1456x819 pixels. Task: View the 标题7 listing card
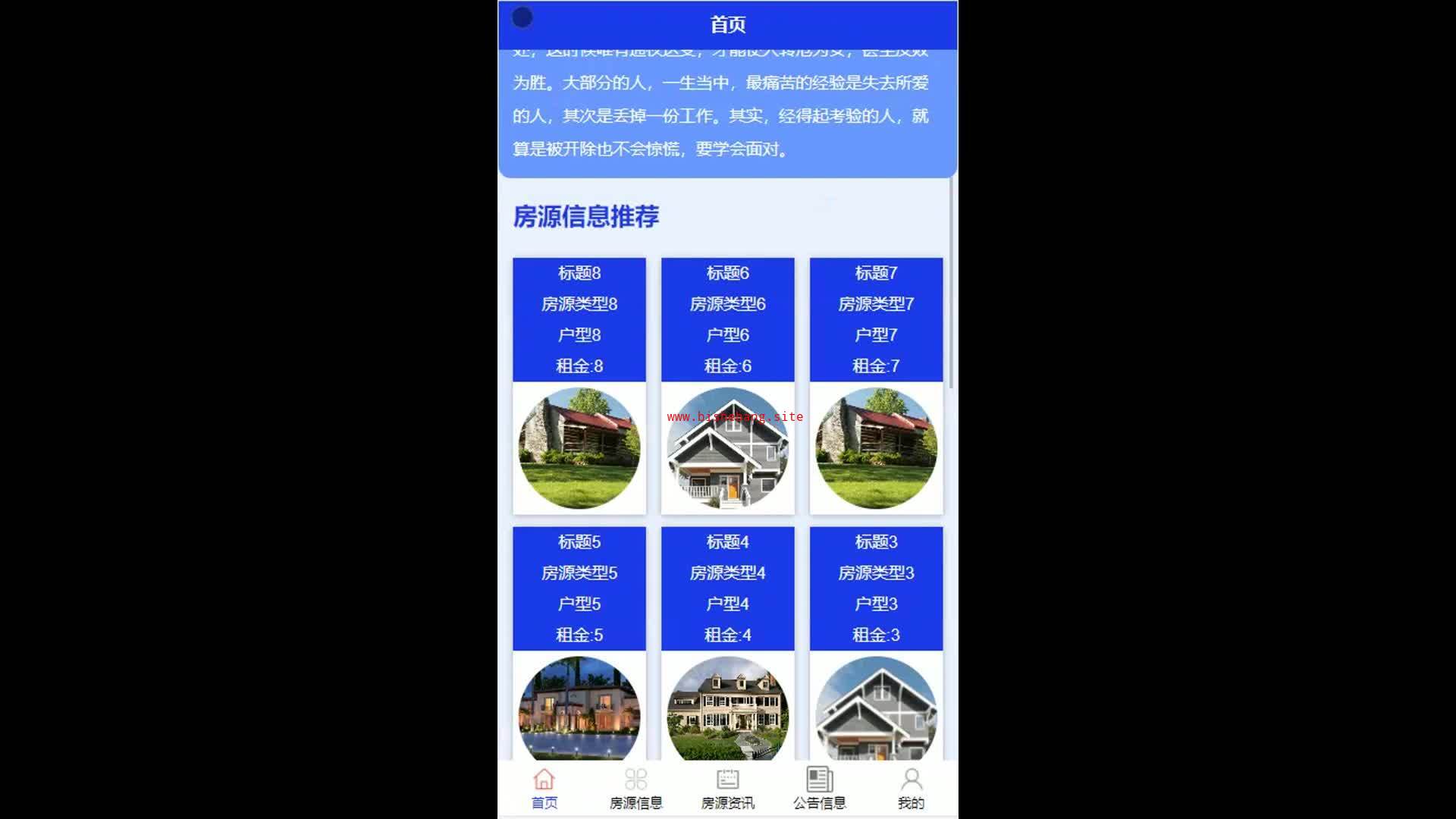(x=876, y=385)
